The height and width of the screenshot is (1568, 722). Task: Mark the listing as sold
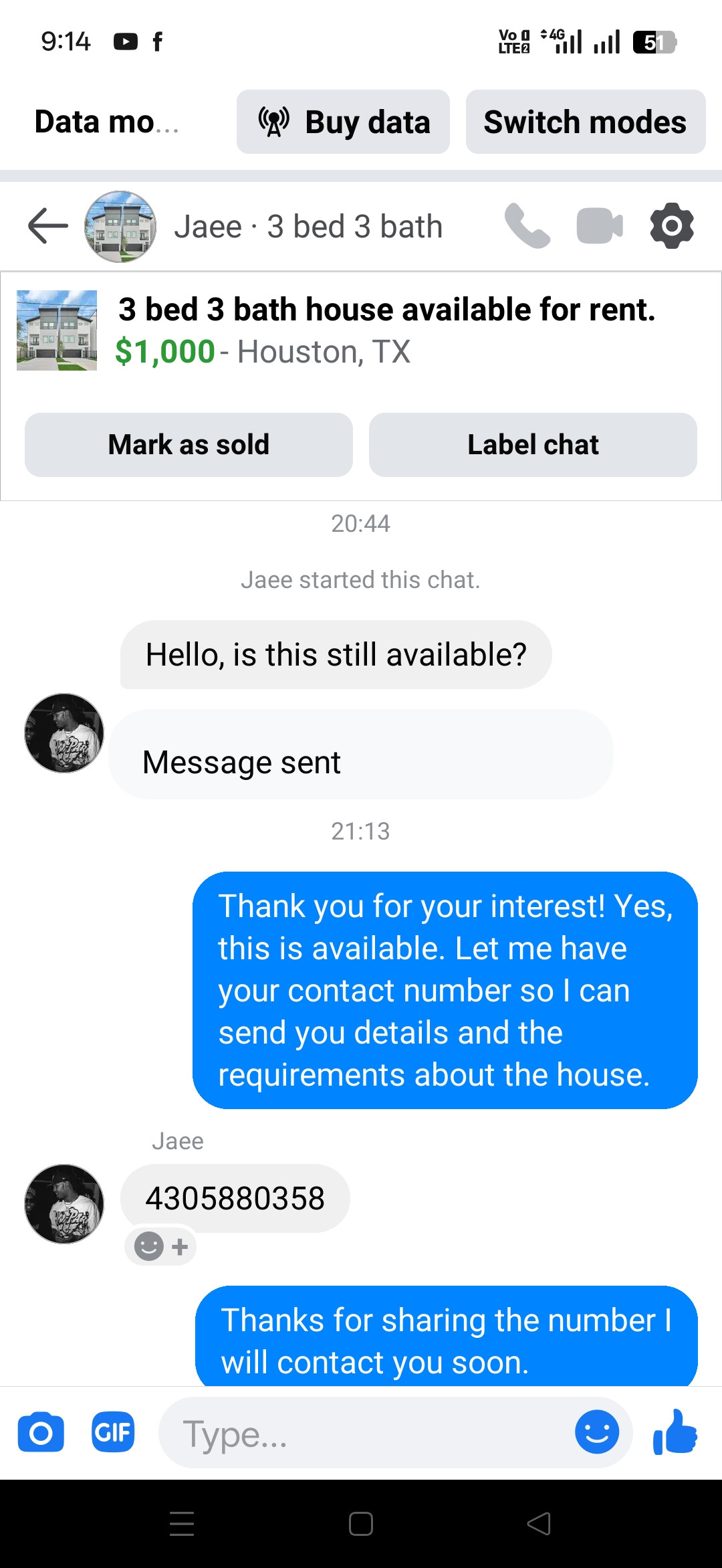point(189,445)
